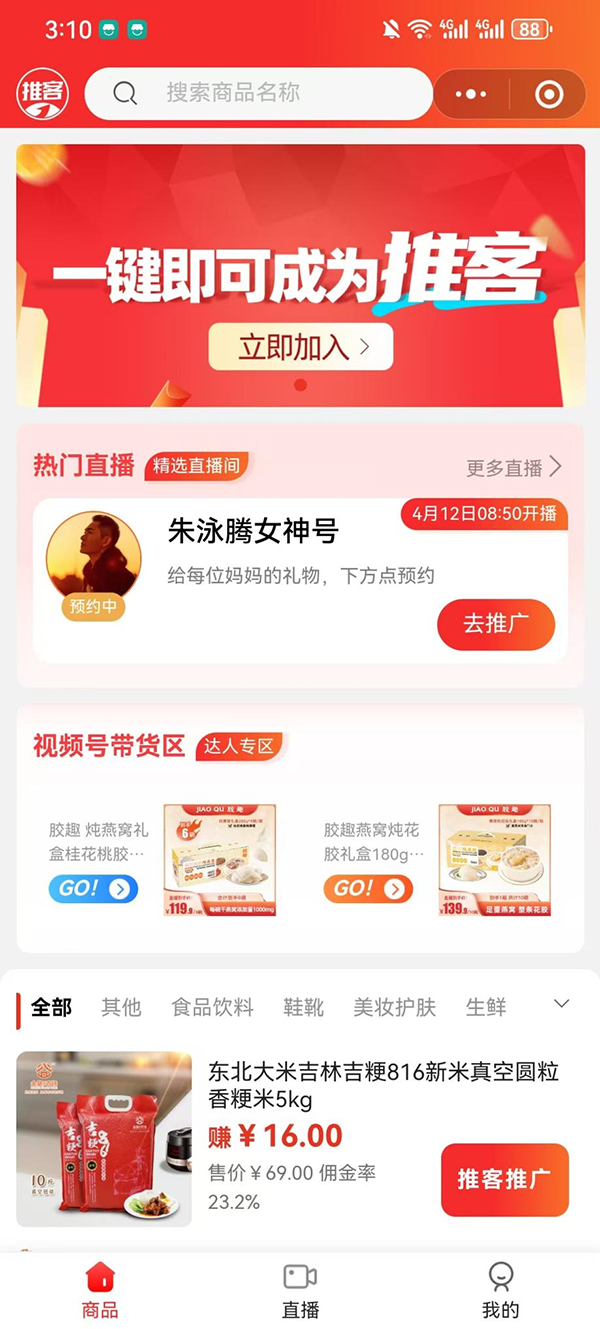Tap the 立即加入 button on the banner
600x1329 pixels.
tap(301, 347)
